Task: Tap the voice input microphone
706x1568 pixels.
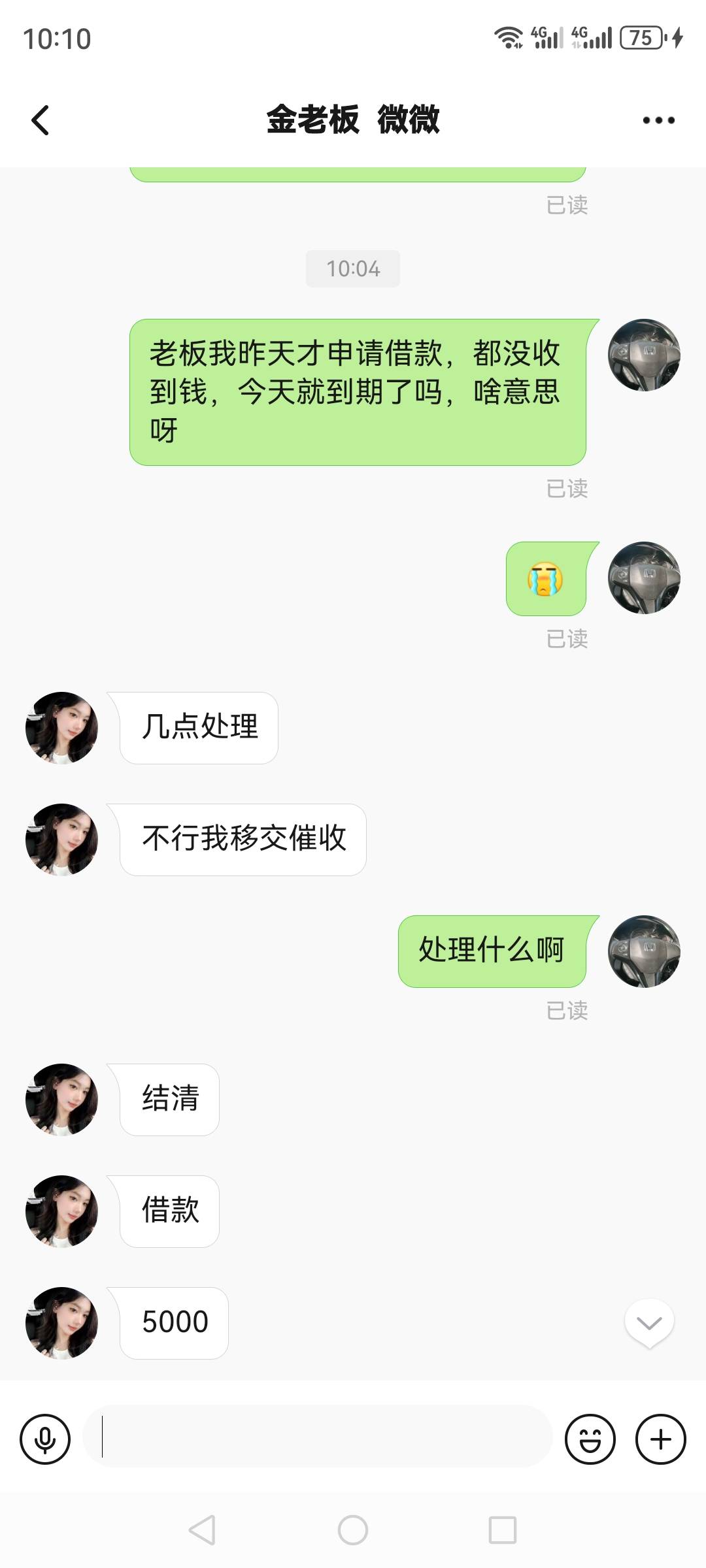Action: pyautogui.click(x=45, y=1439)
